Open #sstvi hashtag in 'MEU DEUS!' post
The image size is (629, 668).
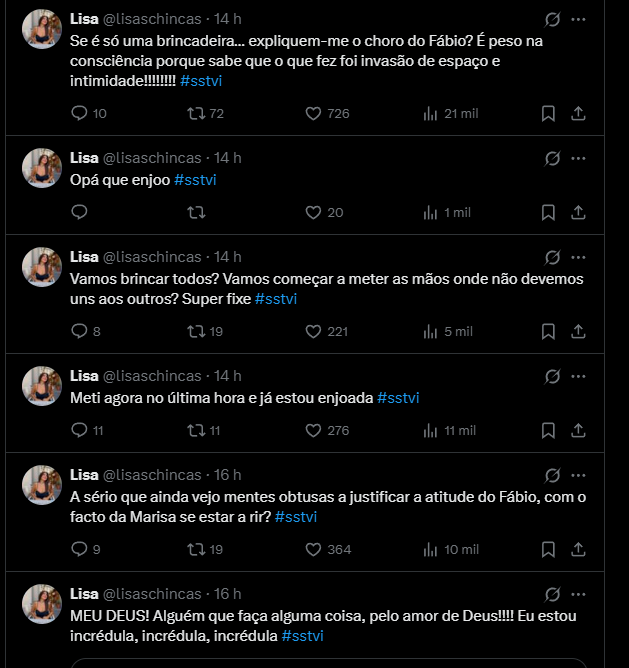303,636
